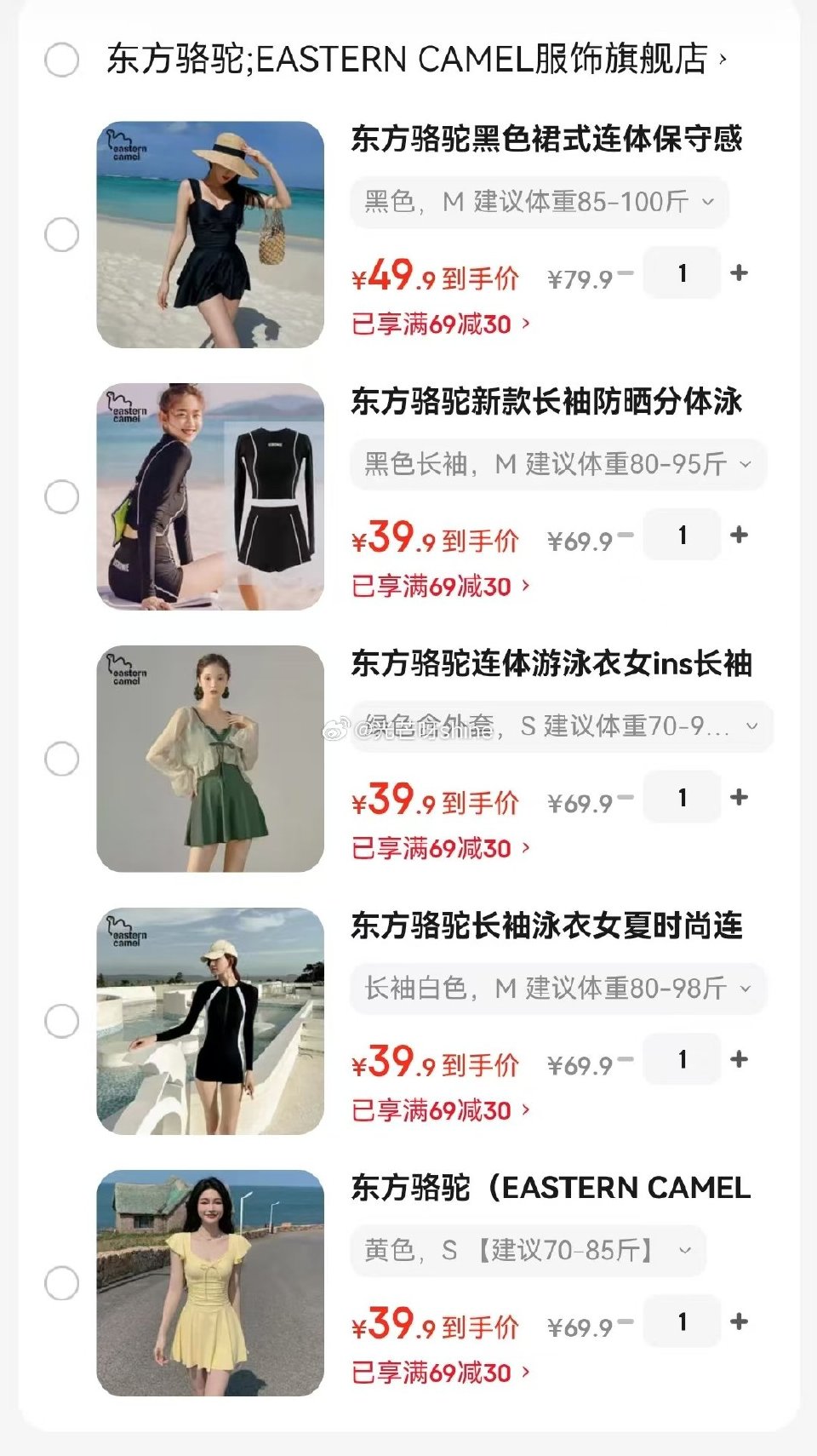This screenshot has height=1456, width=817.
Task: Expand white long-sleeve swimsuit spec selector
Action: 553,989
